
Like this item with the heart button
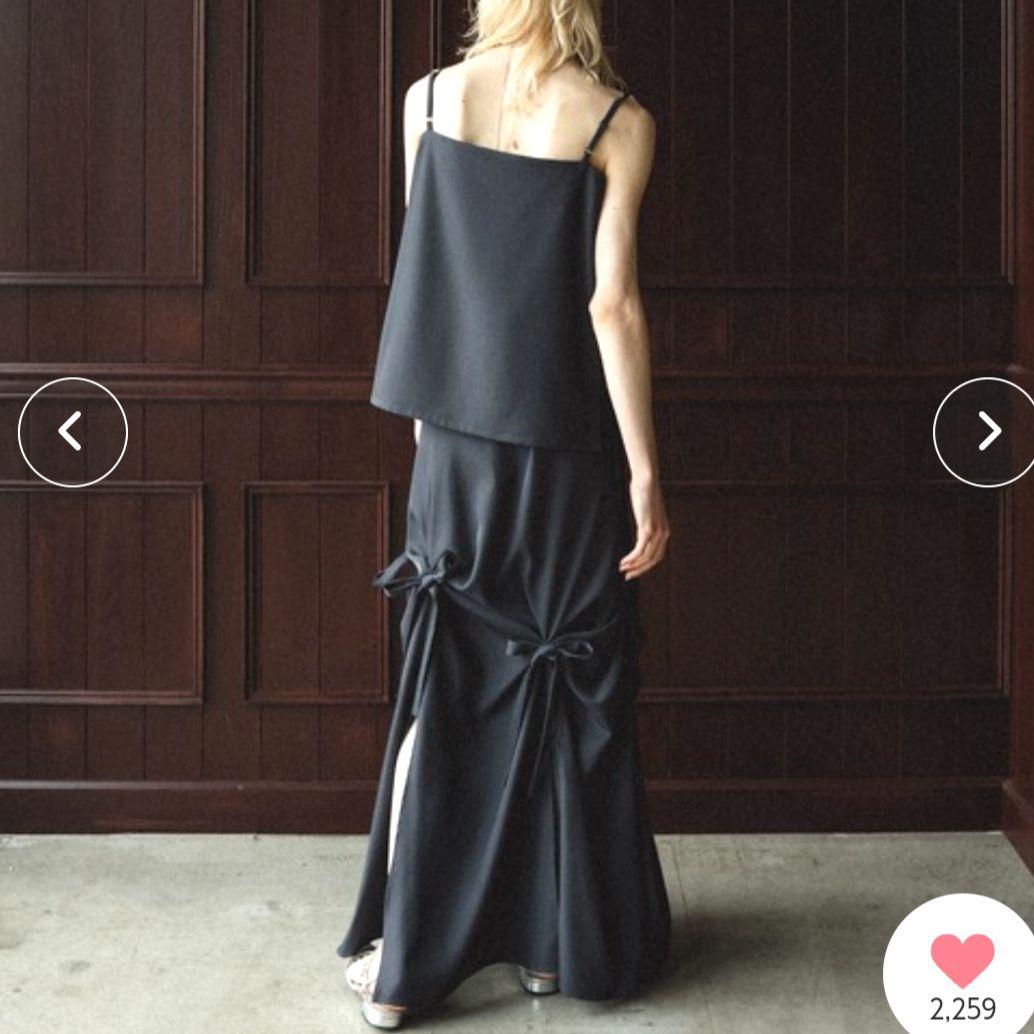962,961
